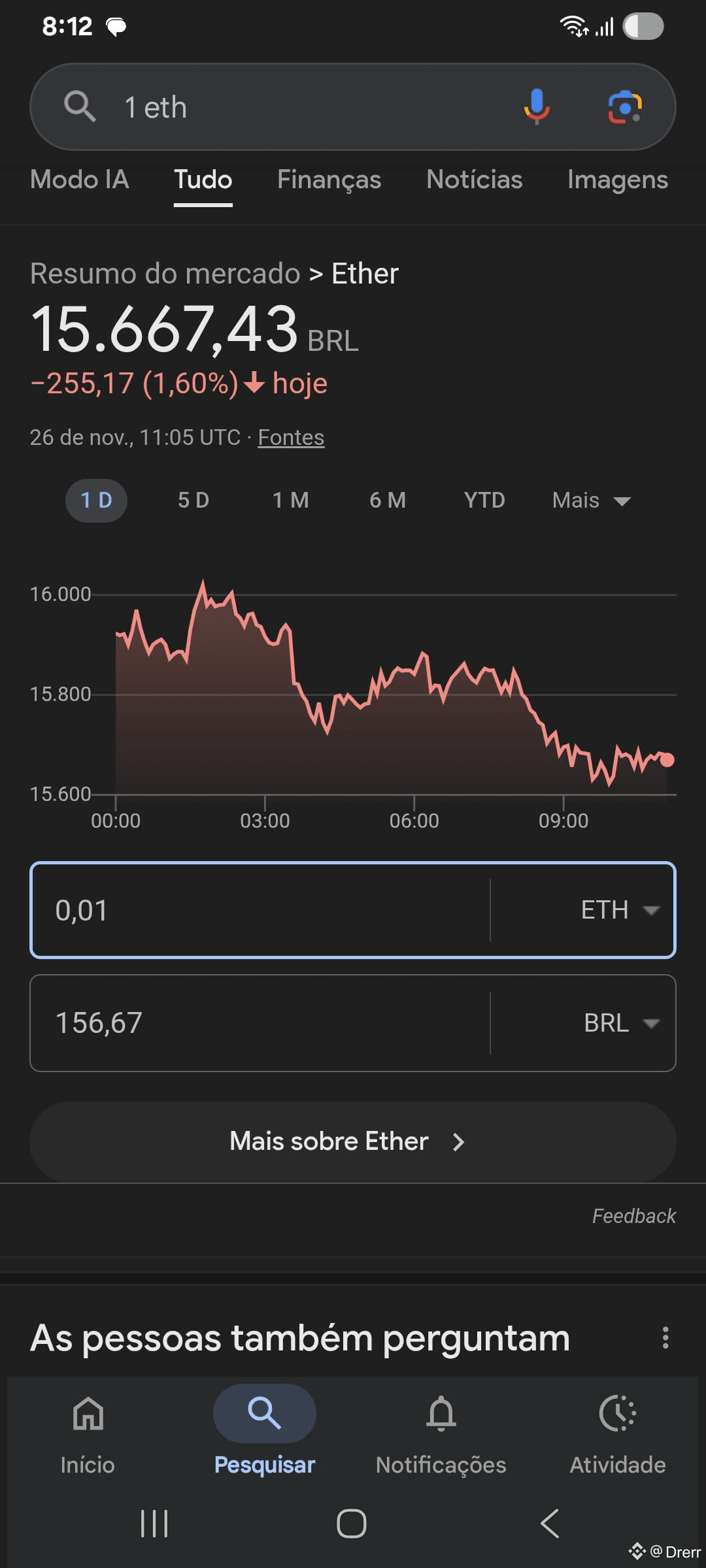Expand the Mais range dropdown
This screenshot has height=1568, width=706.
(591, 500)
